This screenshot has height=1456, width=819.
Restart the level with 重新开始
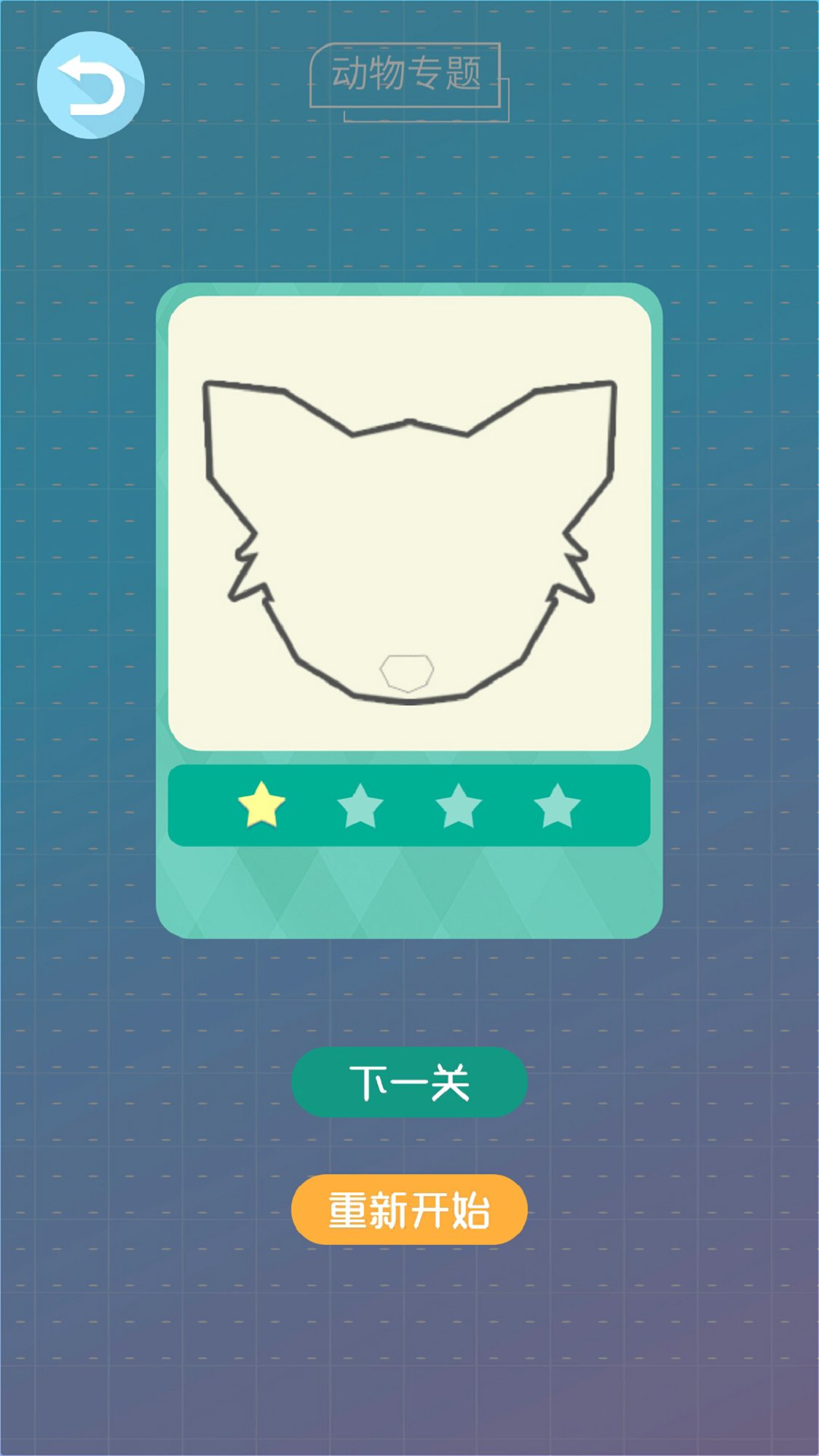pyautogui.click(x=409, y=1209)
